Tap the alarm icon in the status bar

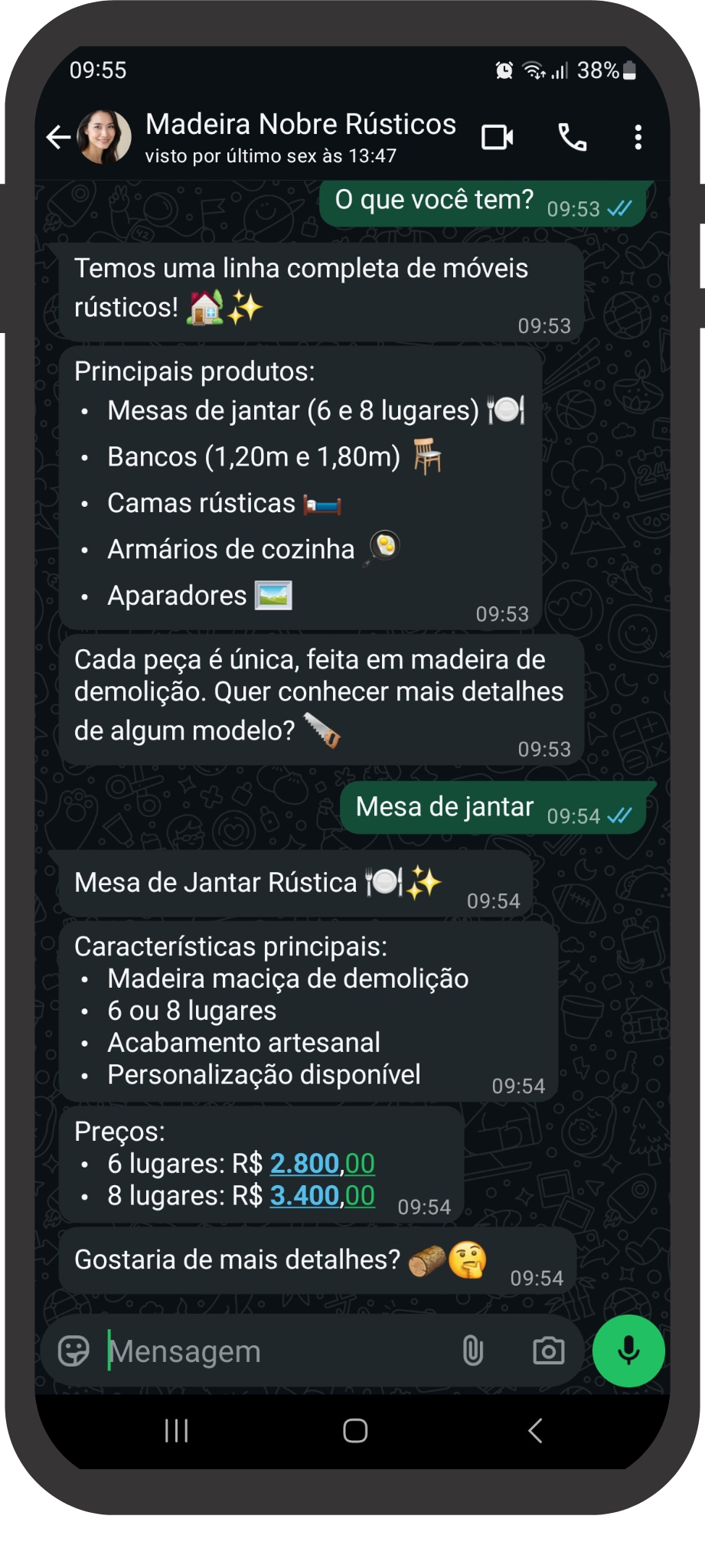tap(504, 70)
